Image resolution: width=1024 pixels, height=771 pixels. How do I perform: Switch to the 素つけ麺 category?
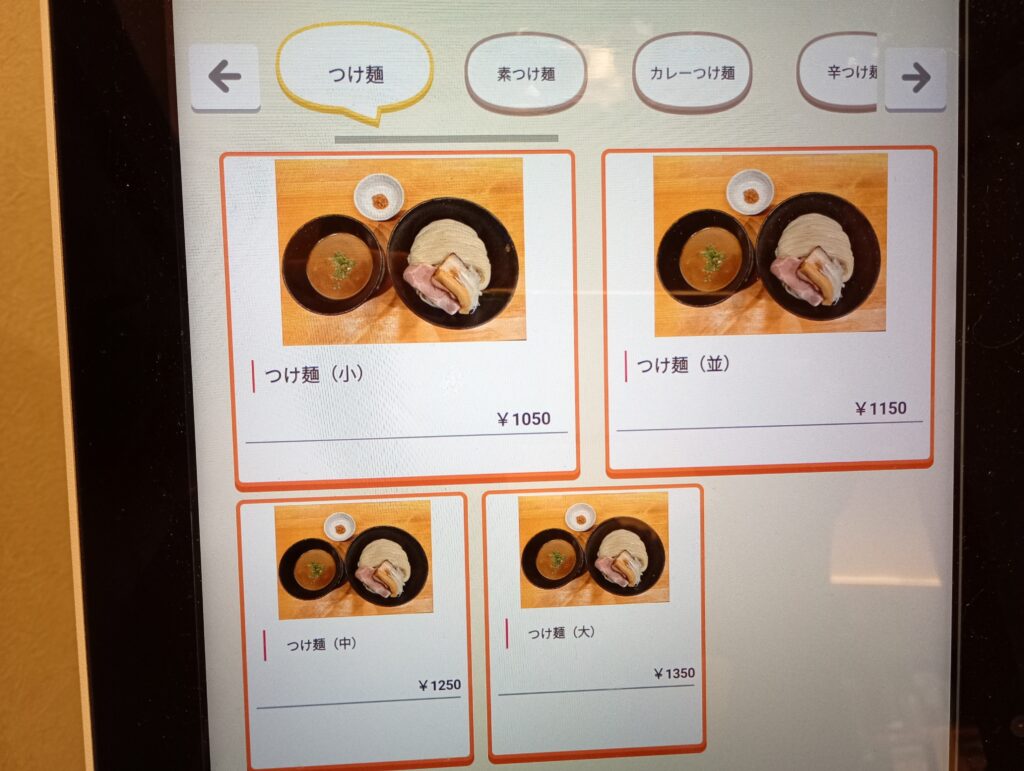pos(526,73)
